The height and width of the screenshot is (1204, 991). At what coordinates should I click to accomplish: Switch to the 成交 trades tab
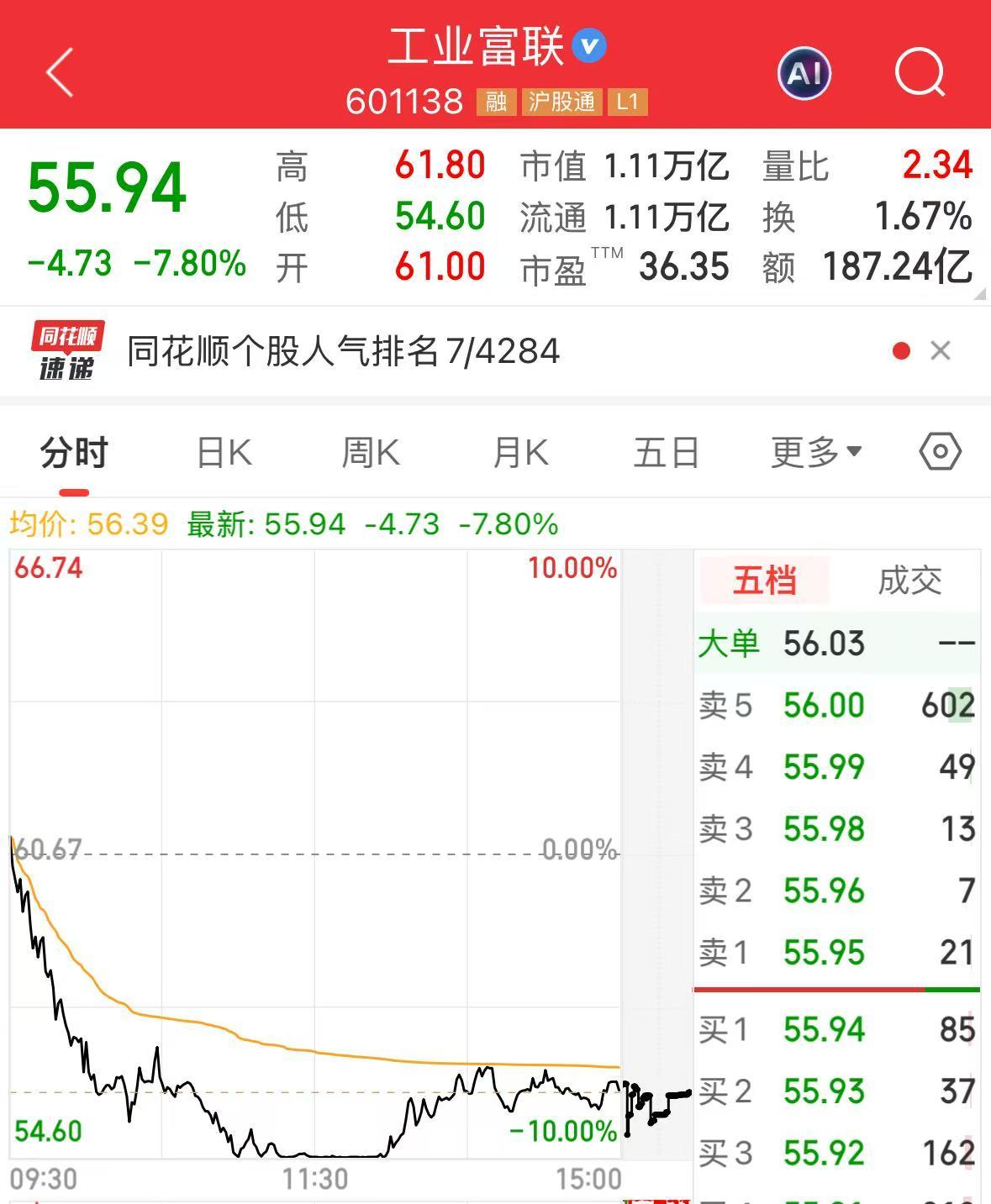pyautogui.click(x=909, y=581)
